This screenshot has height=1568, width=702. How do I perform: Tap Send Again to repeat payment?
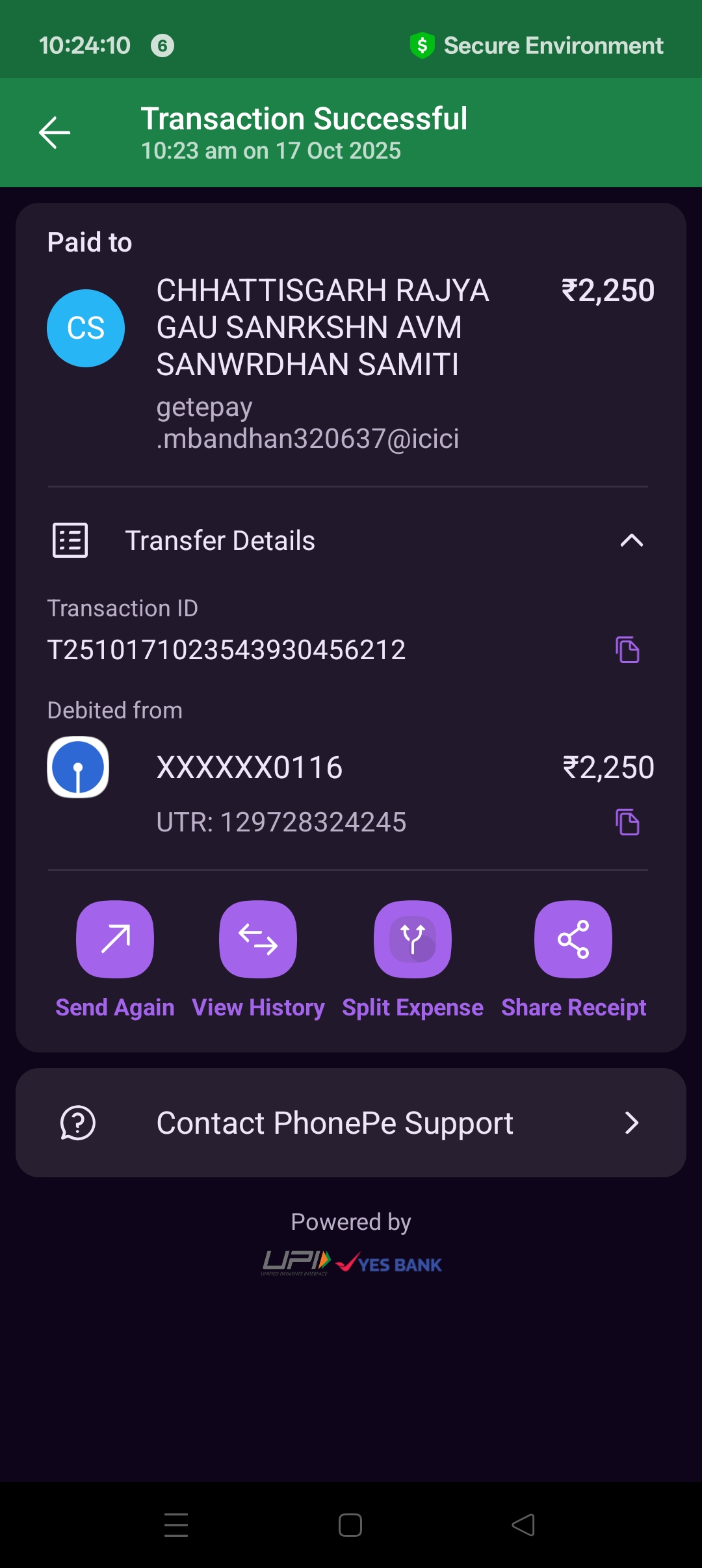115,939
